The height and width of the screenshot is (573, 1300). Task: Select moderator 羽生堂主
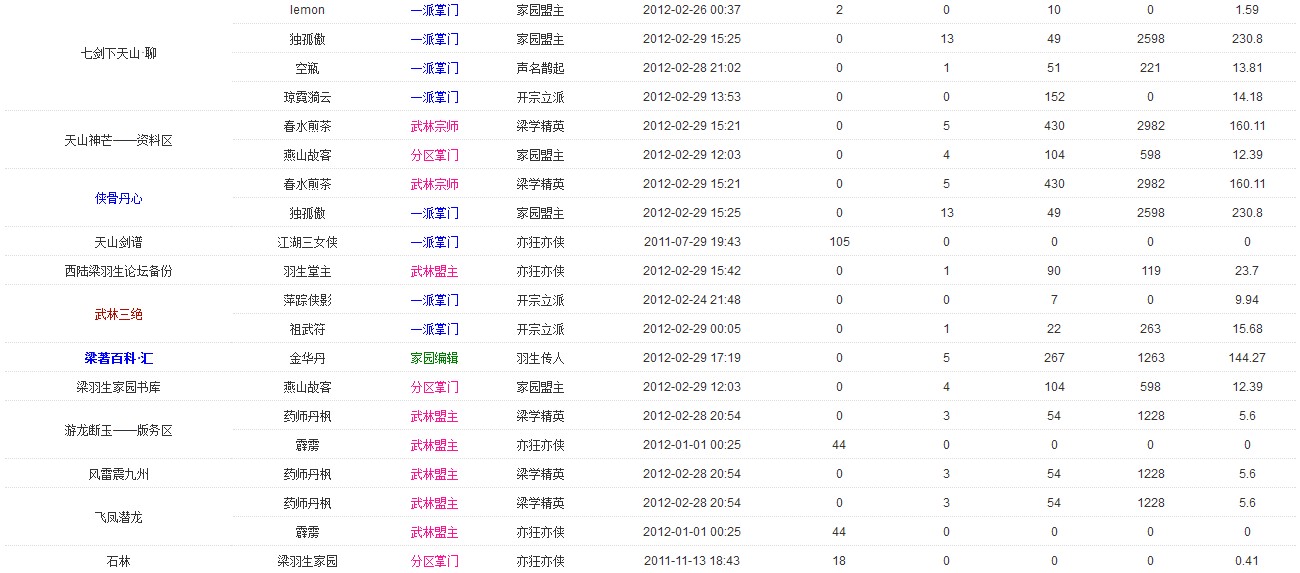click(307, 271)
